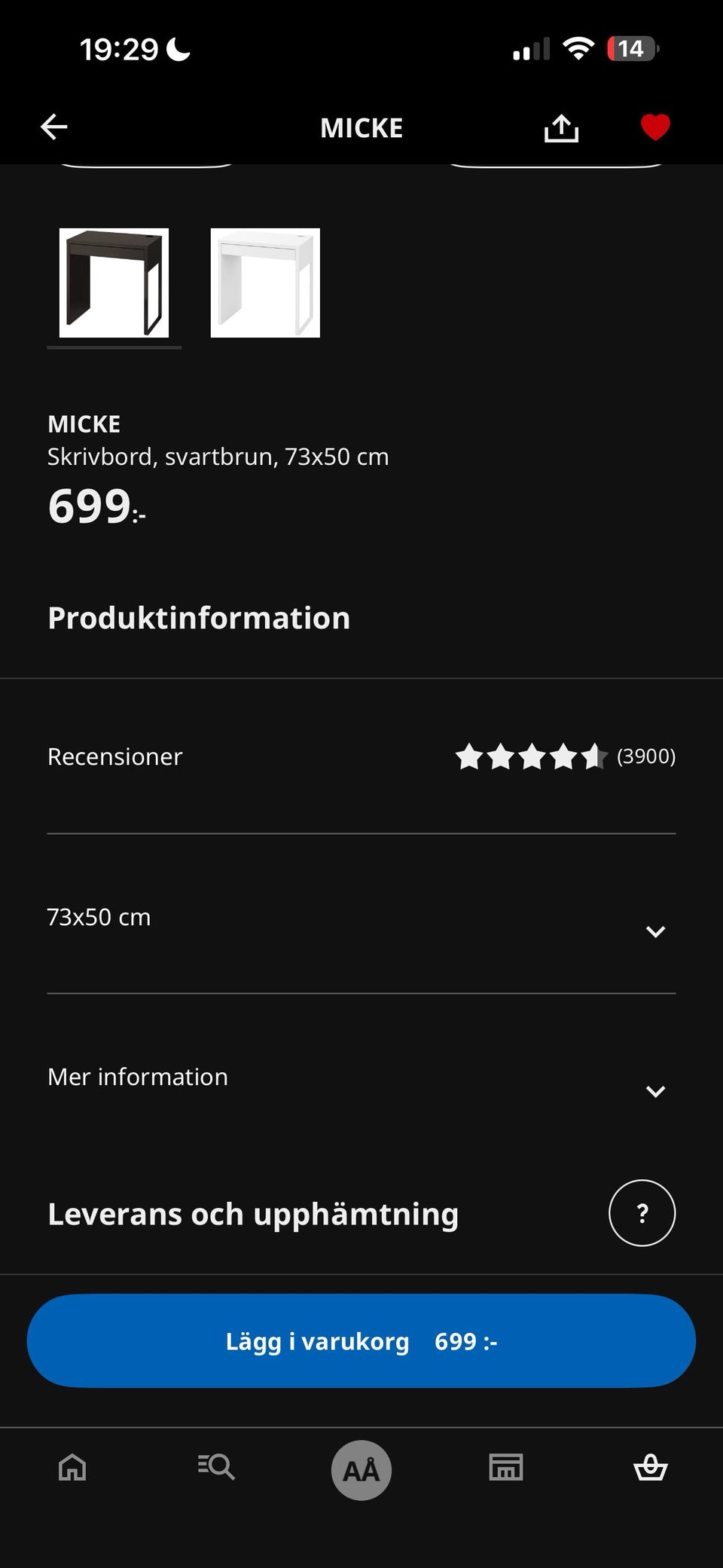
Task: Open the AÅ profile tab
Action: 361,1470
